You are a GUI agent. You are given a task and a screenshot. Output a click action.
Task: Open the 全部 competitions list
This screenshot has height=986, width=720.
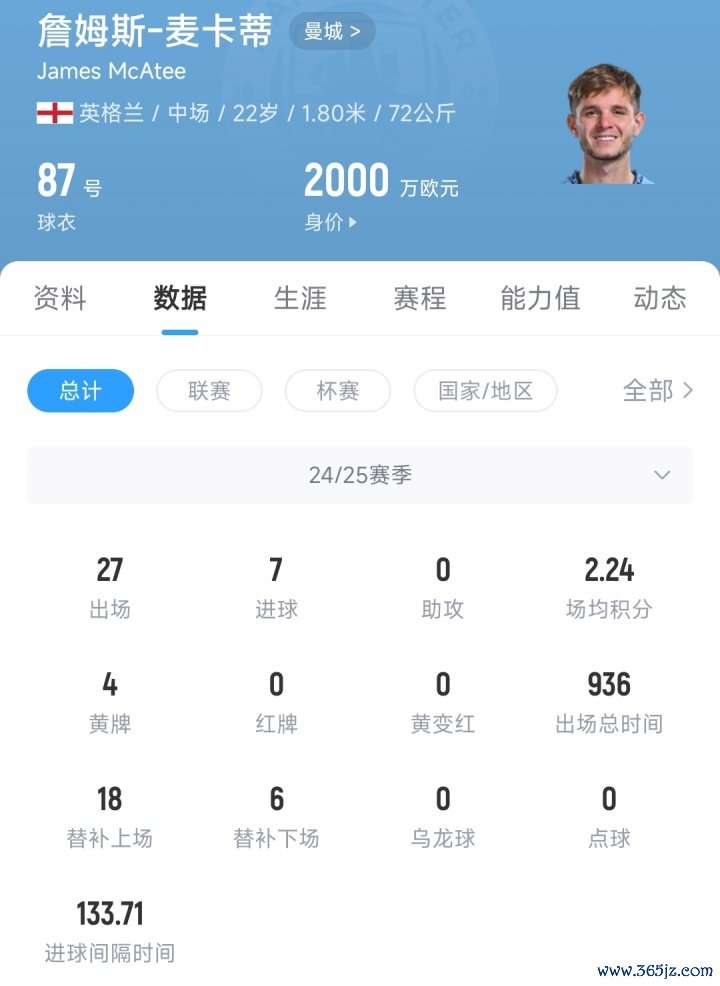click(657, 391)
